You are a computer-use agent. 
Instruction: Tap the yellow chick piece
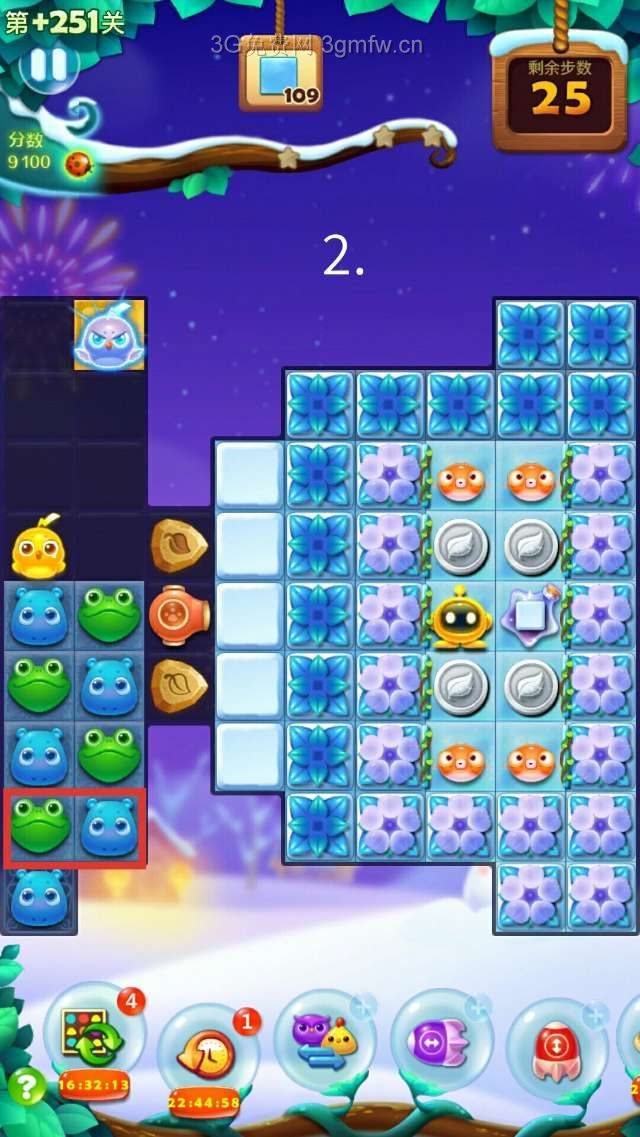click(38, 547)
